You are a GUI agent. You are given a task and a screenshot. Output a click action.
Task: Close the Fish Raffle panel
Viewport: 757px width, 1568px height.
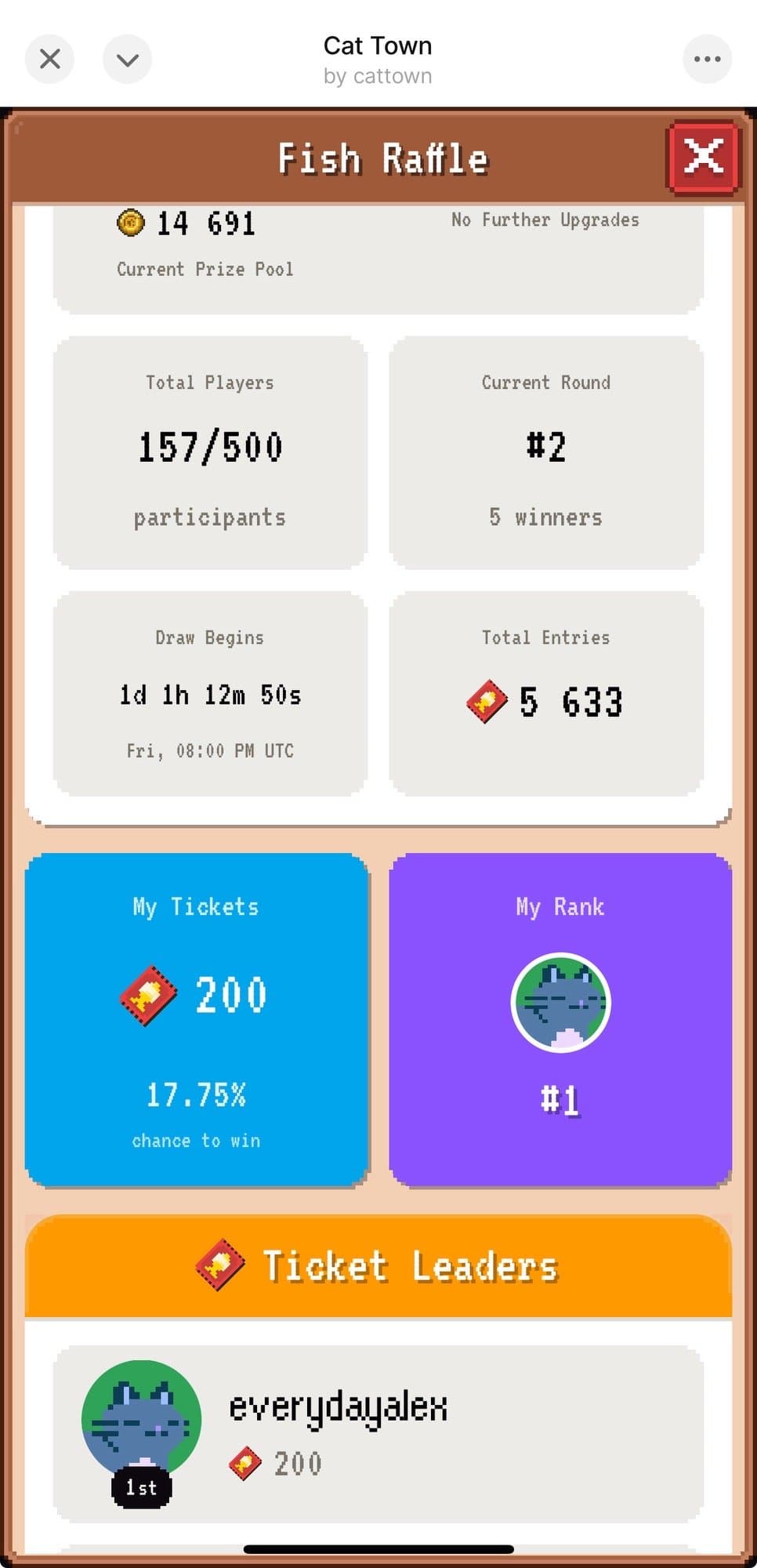click(703, 156)
